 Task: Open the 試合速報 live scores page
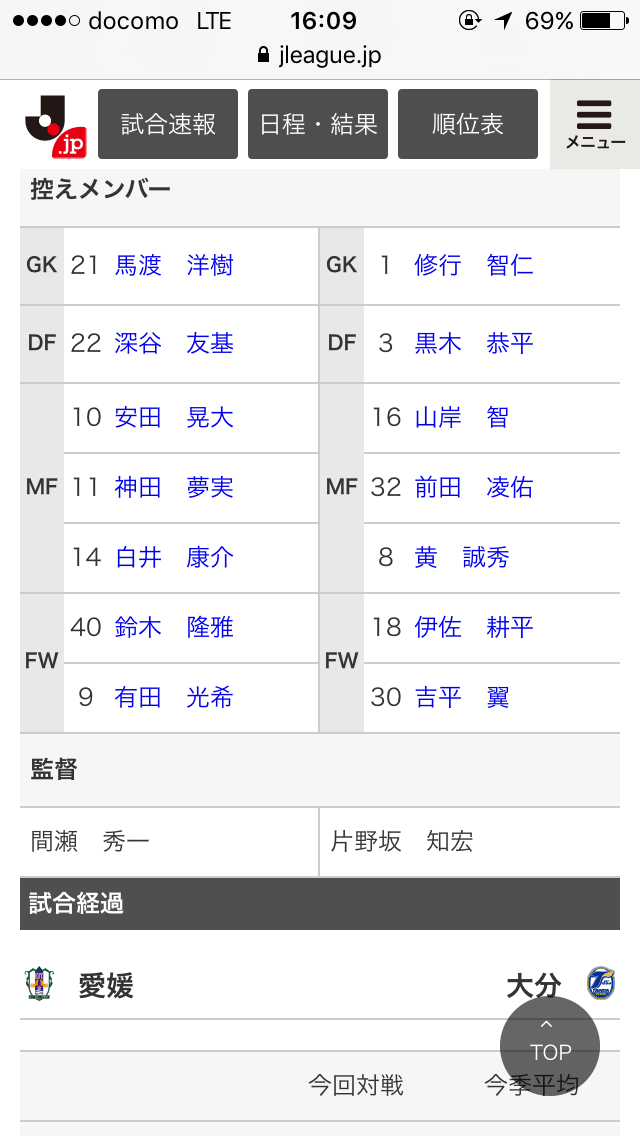pyautogui.click(x=168, y=124)
